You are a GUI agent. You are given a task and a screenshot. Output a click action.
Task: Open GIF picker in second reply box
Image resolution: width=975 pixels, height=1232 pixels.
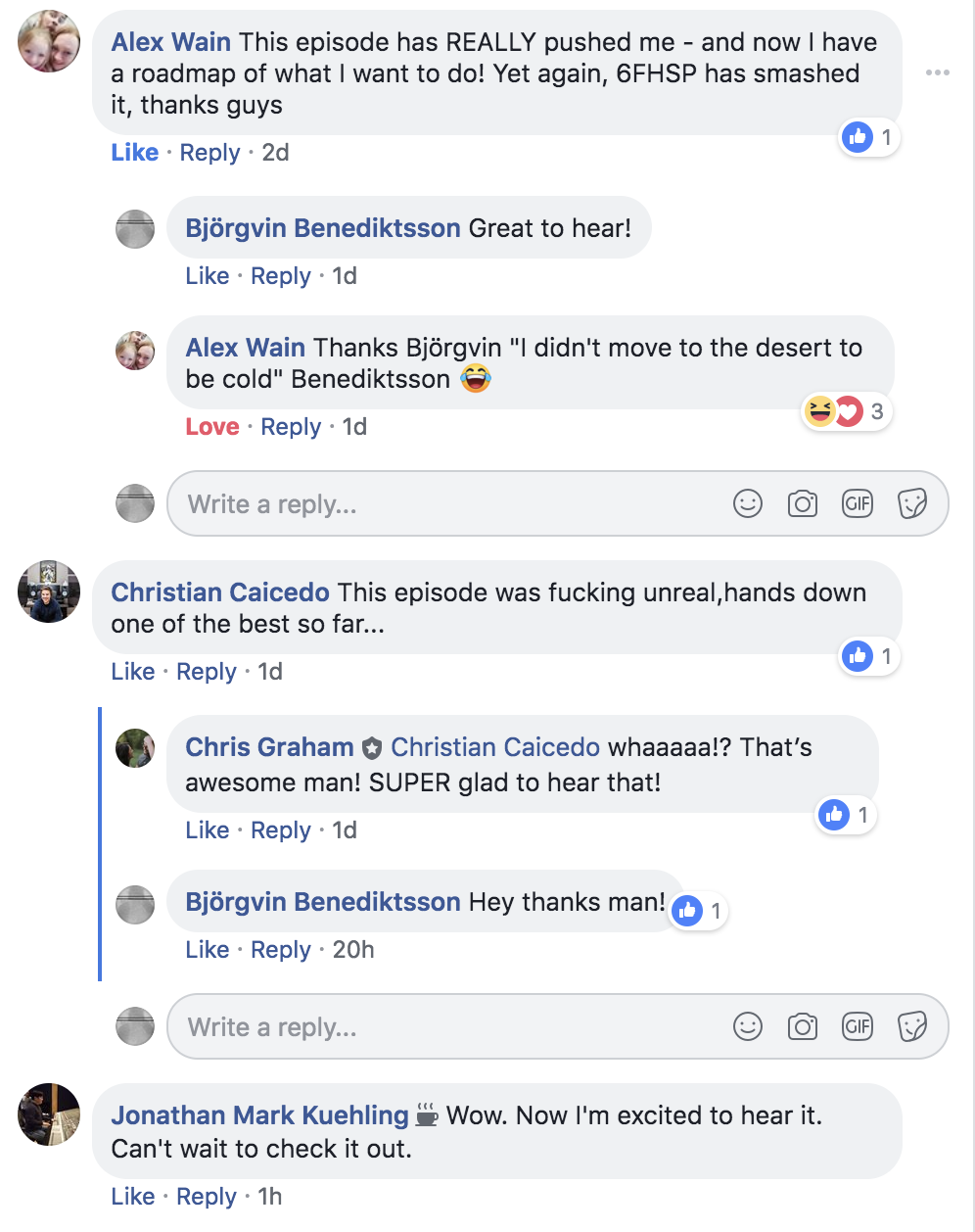click(x=857, y=1026)
